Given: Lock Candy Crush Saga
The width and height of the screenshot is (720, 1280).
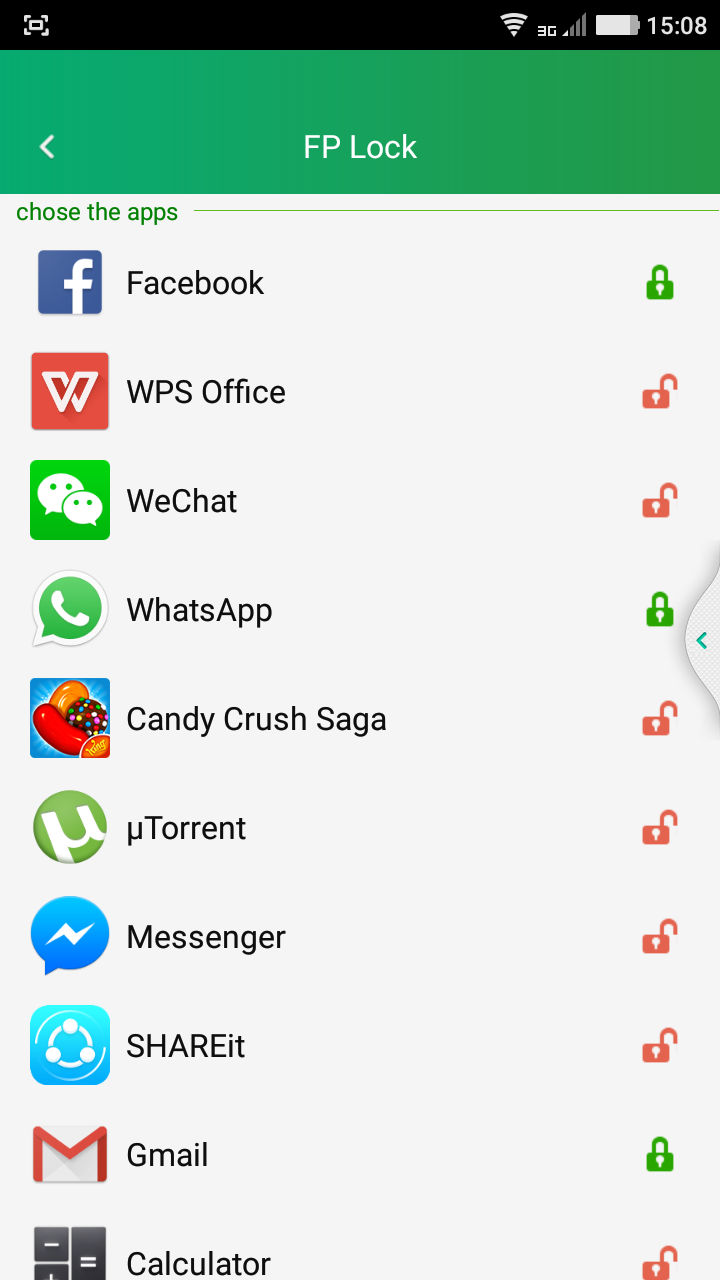Looking at the screenshot, I should (x=660, y=719).
